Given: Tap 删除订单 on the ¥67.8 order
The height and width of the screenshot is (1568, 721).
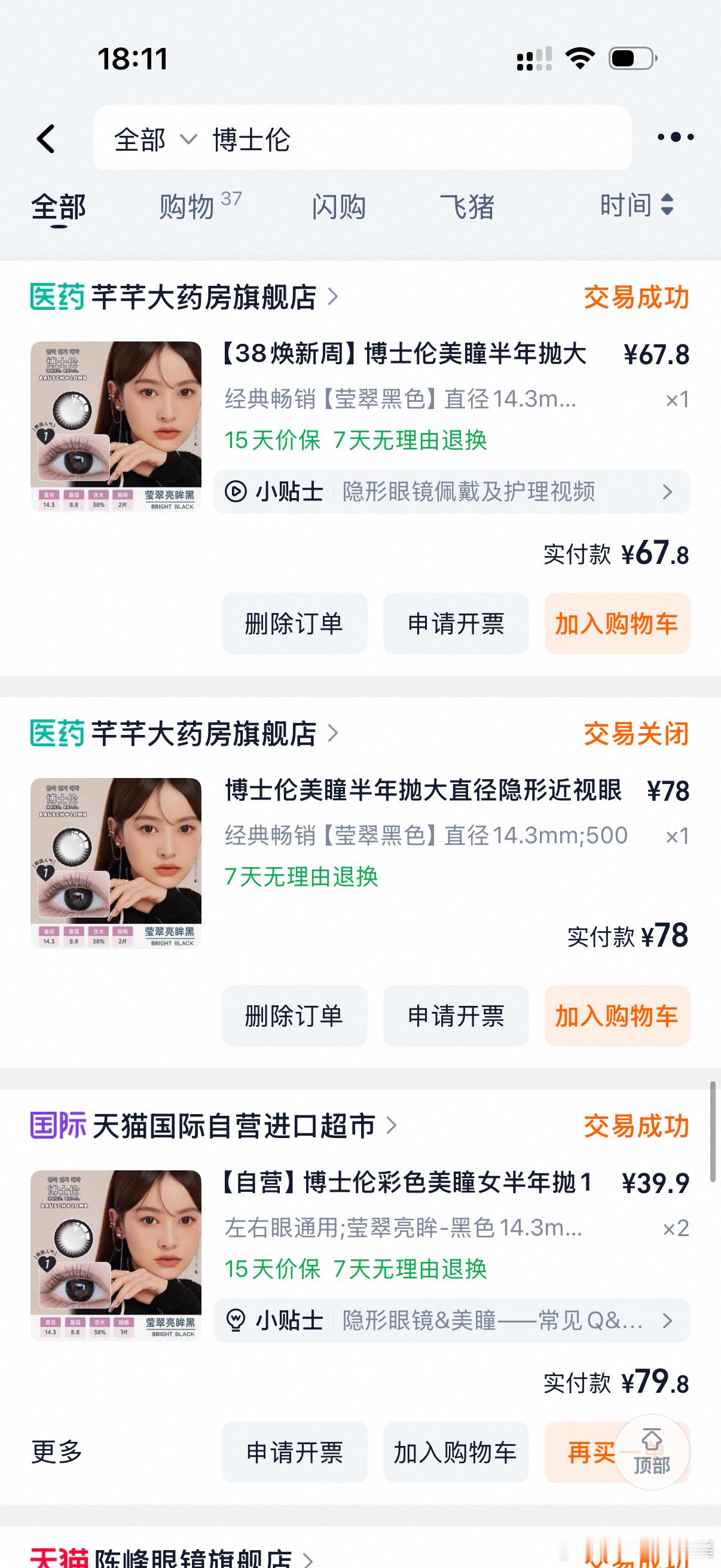Looking at the screenshot, I should (x=295, y=623).
